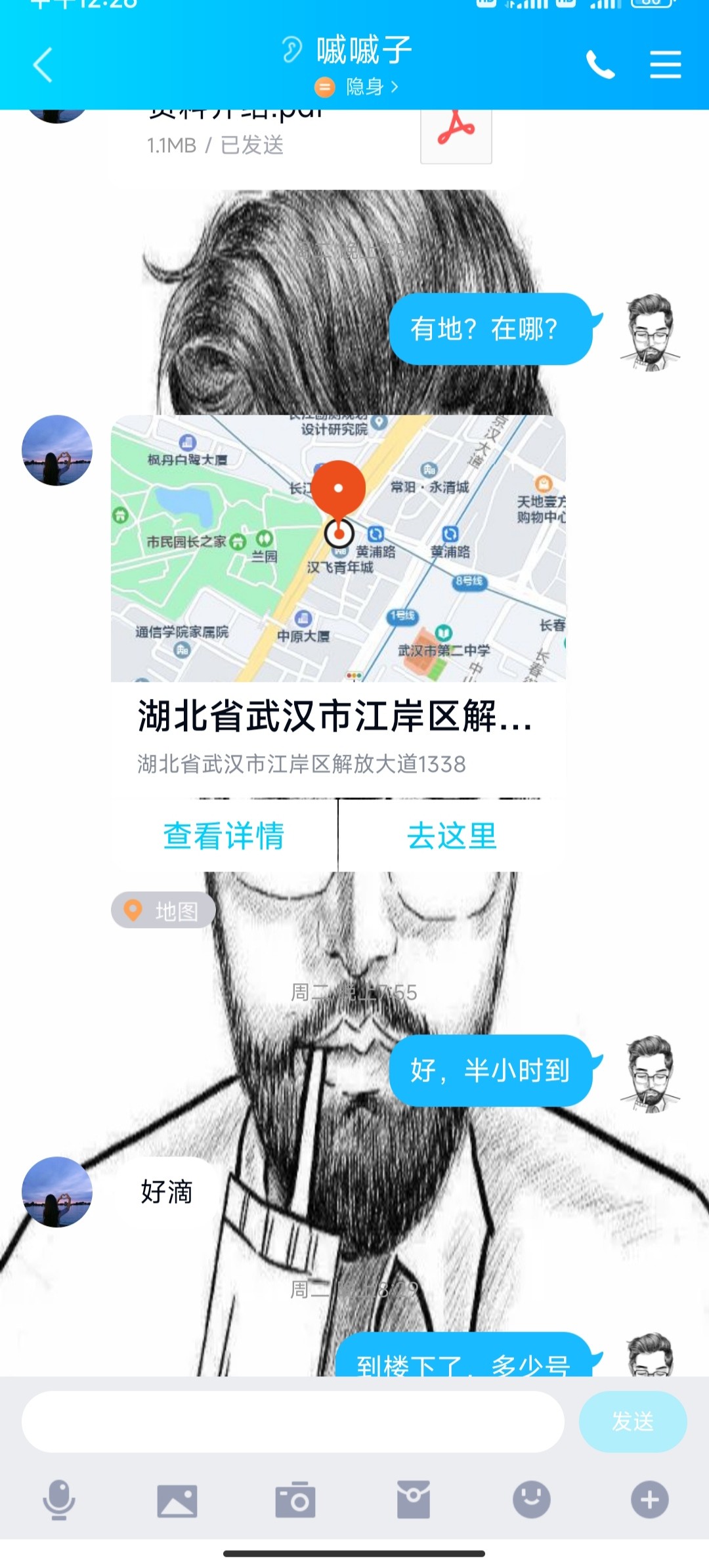
Task: Open the red packet option
Action: tap(414, 1500)
